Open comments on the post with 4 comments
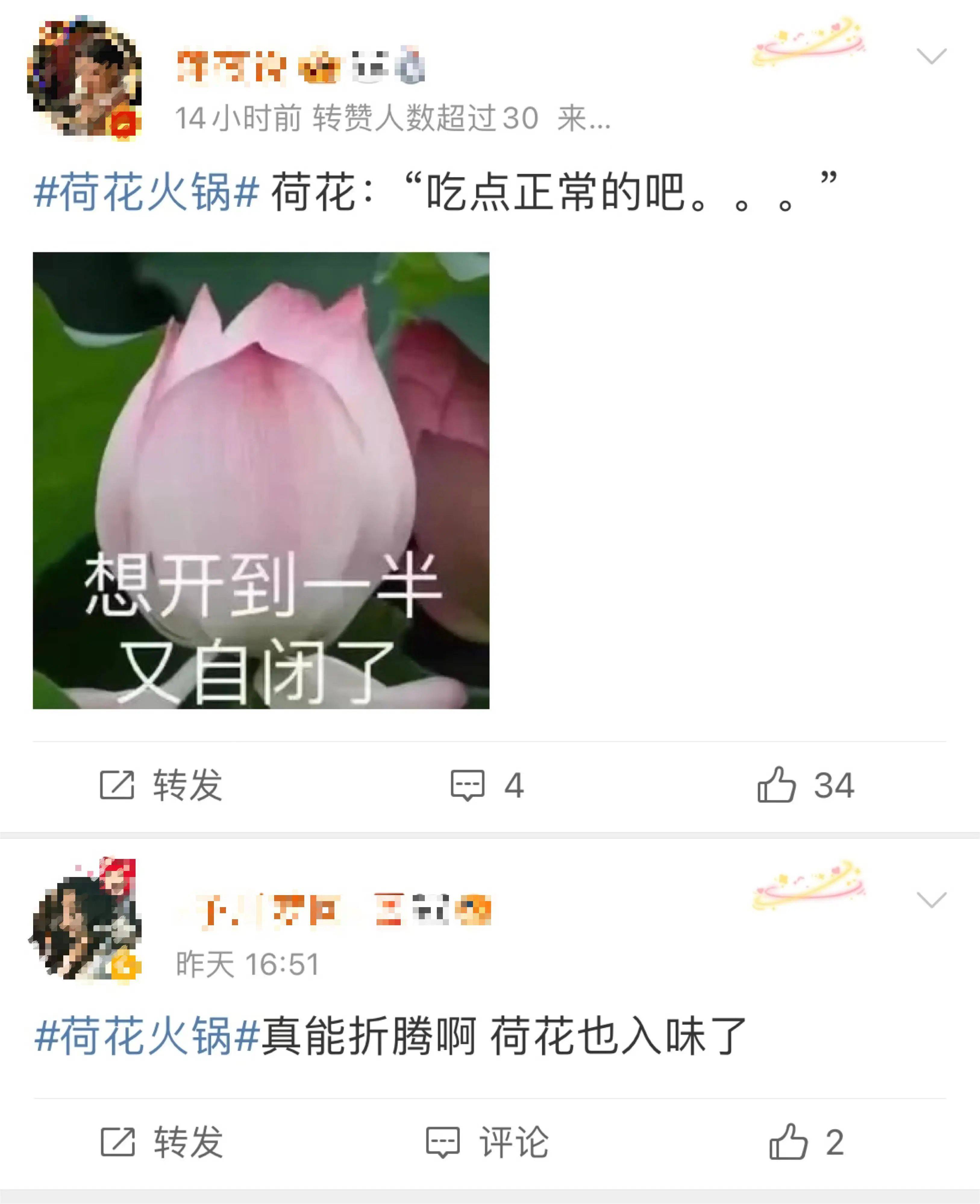The image size is (980, 1204). [487, 785]
